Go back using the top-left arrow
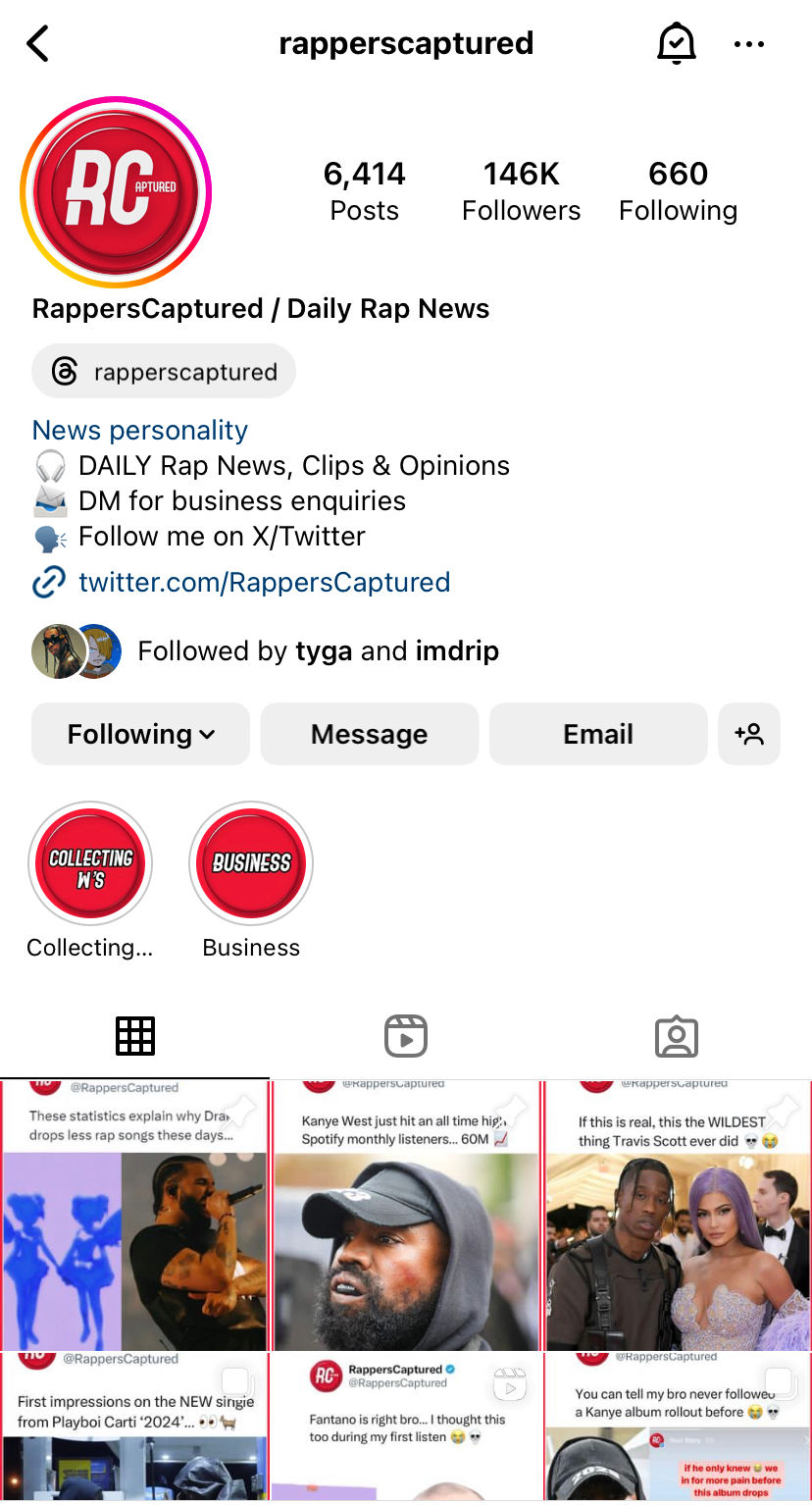This screenshot has width=812, height=1505. [37, 44]
